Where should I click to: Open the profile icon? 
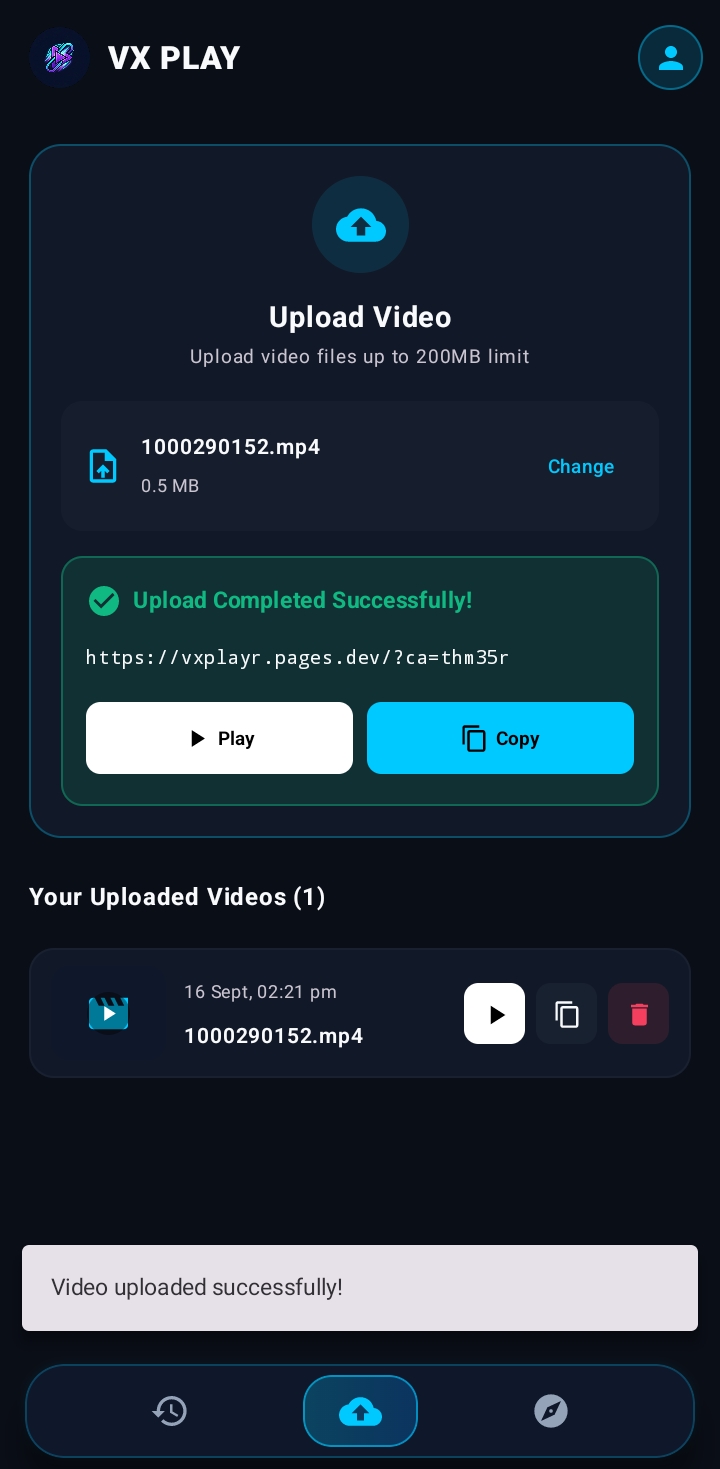[x=670, y=58]
